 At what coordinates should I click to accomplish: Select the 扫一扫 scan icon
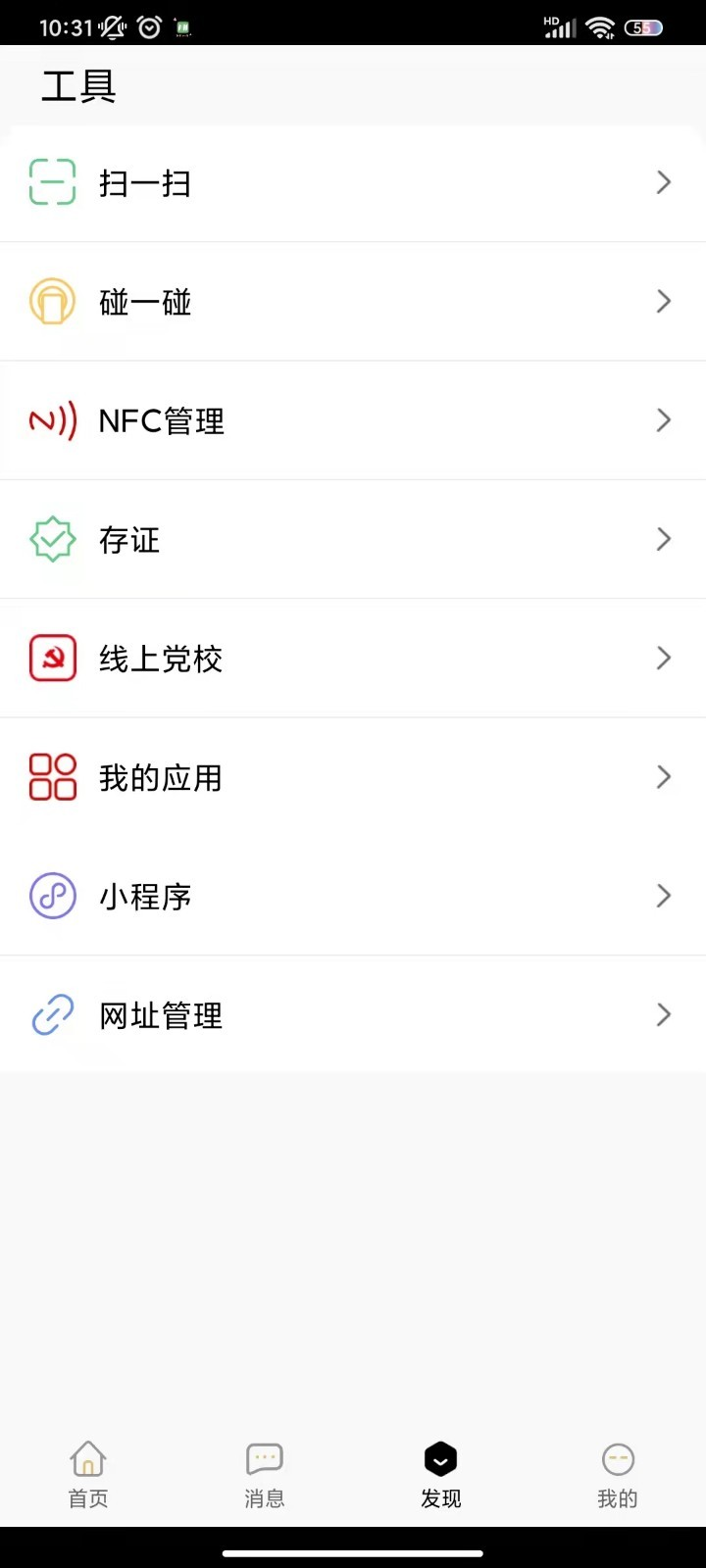click(52, 182)
